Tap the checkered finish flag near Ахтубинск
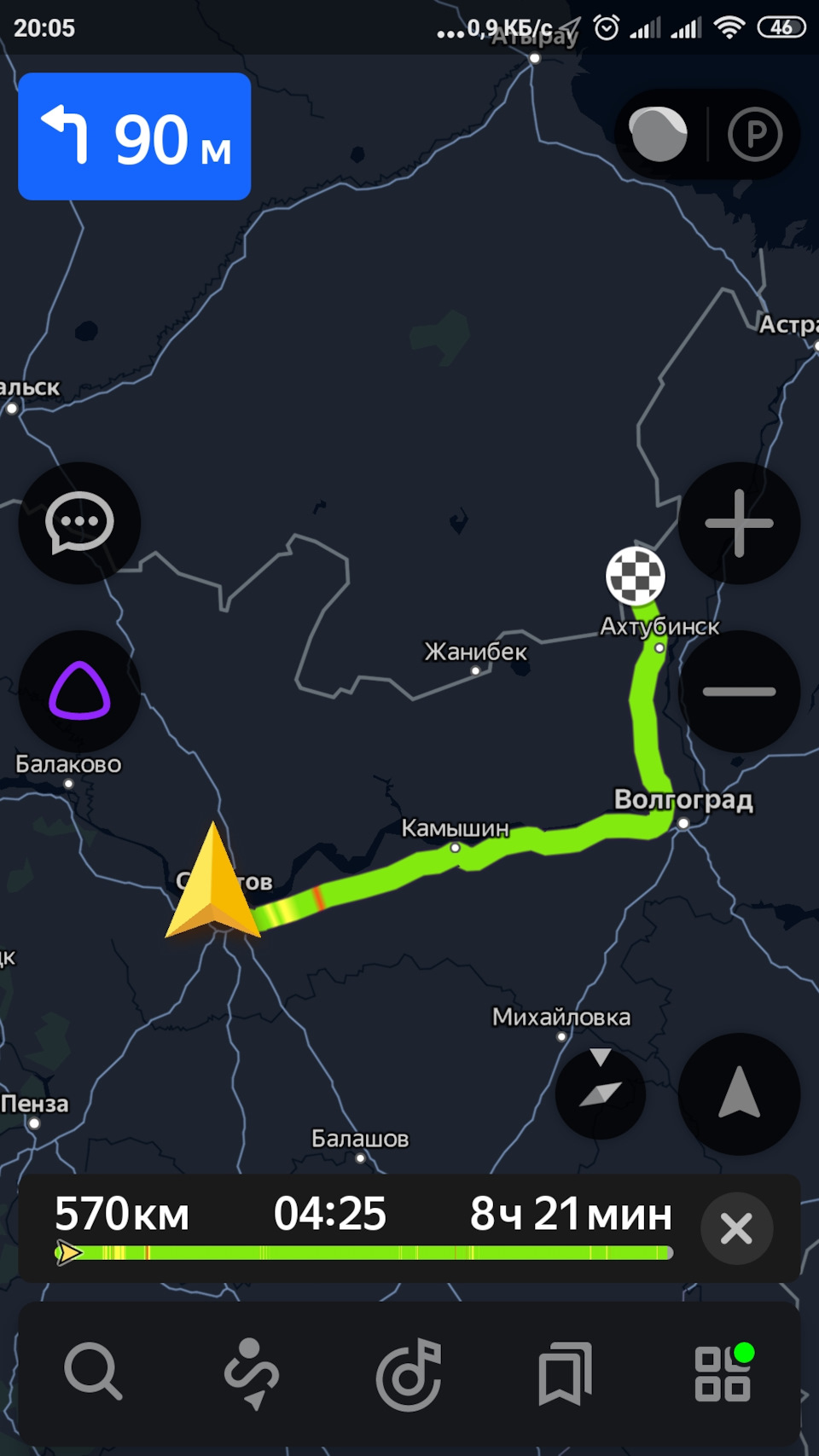 tap(636, 576)
